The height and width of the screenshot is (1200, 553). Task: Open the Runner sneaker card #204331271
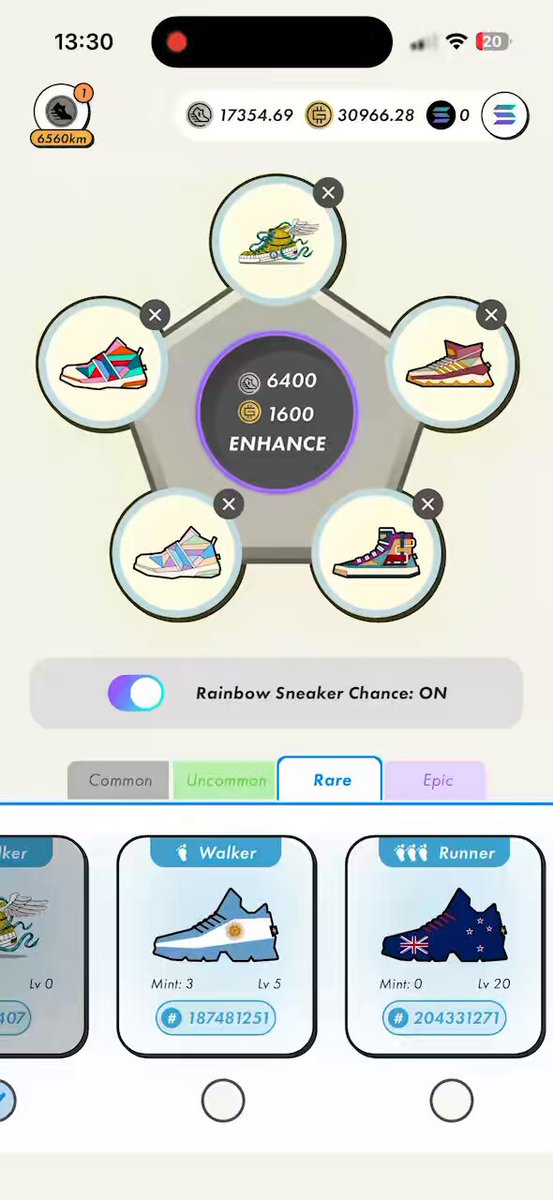tap(445, 946)
